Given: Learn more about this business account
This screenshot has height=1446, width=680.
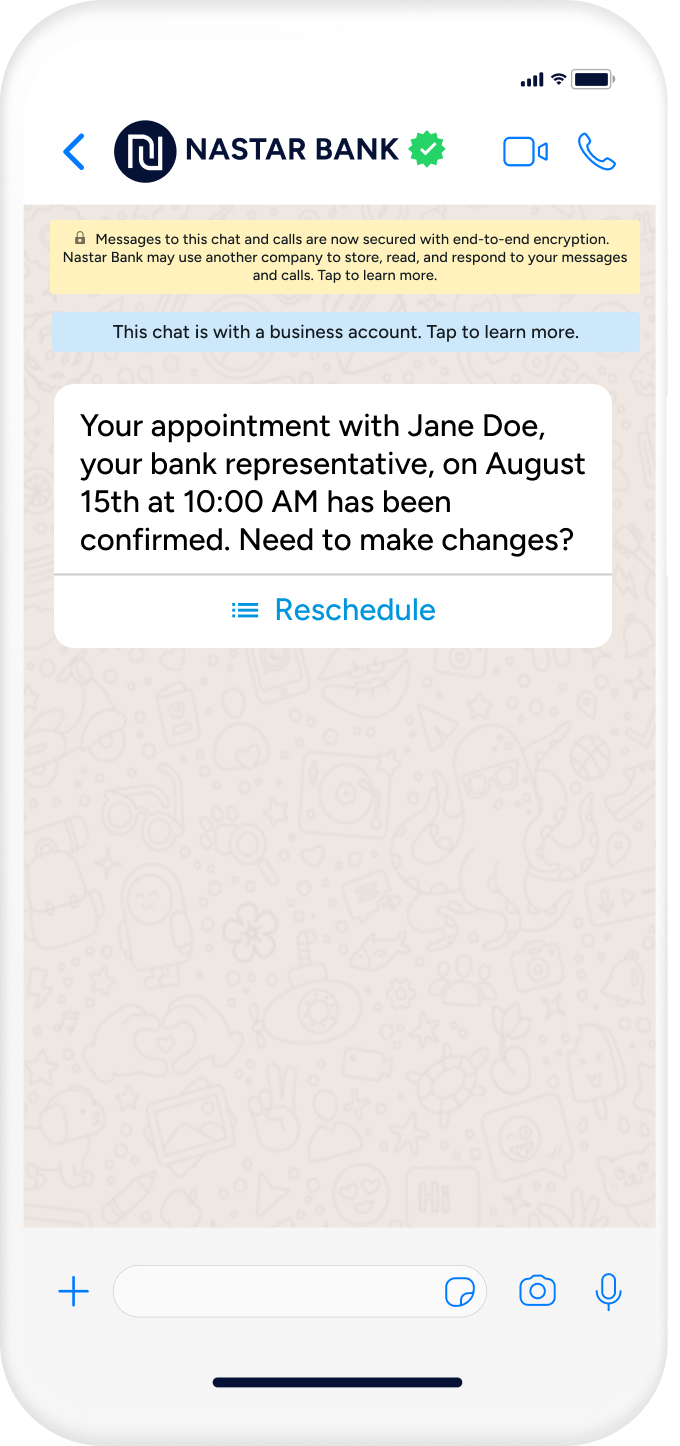Looking at the screenshot, I should click(x=345, y=332).
